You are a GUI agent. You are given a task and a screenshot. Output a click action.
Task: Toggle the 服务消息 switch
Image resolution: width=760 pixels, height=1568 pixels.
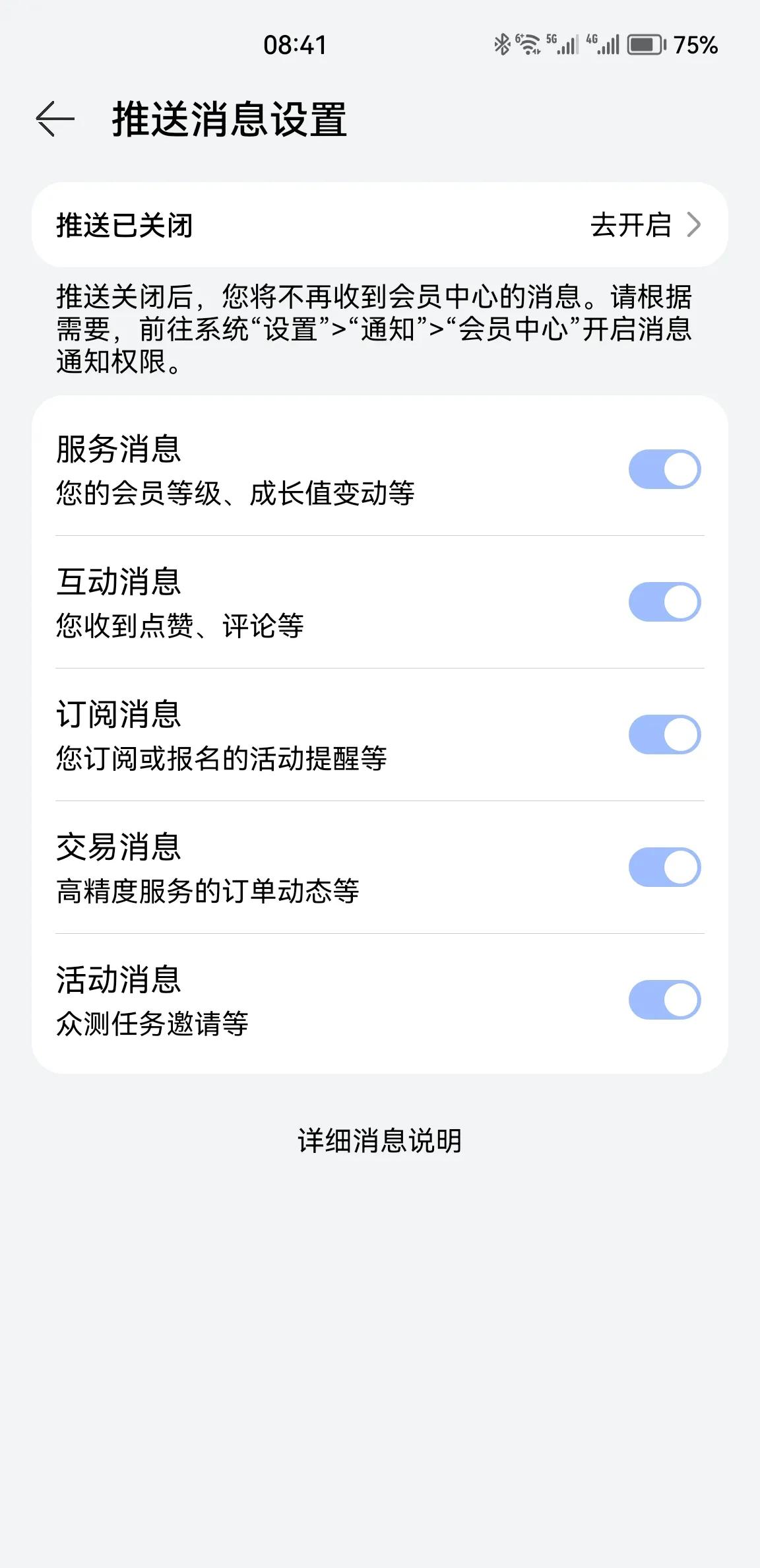[x=664, y=469]
